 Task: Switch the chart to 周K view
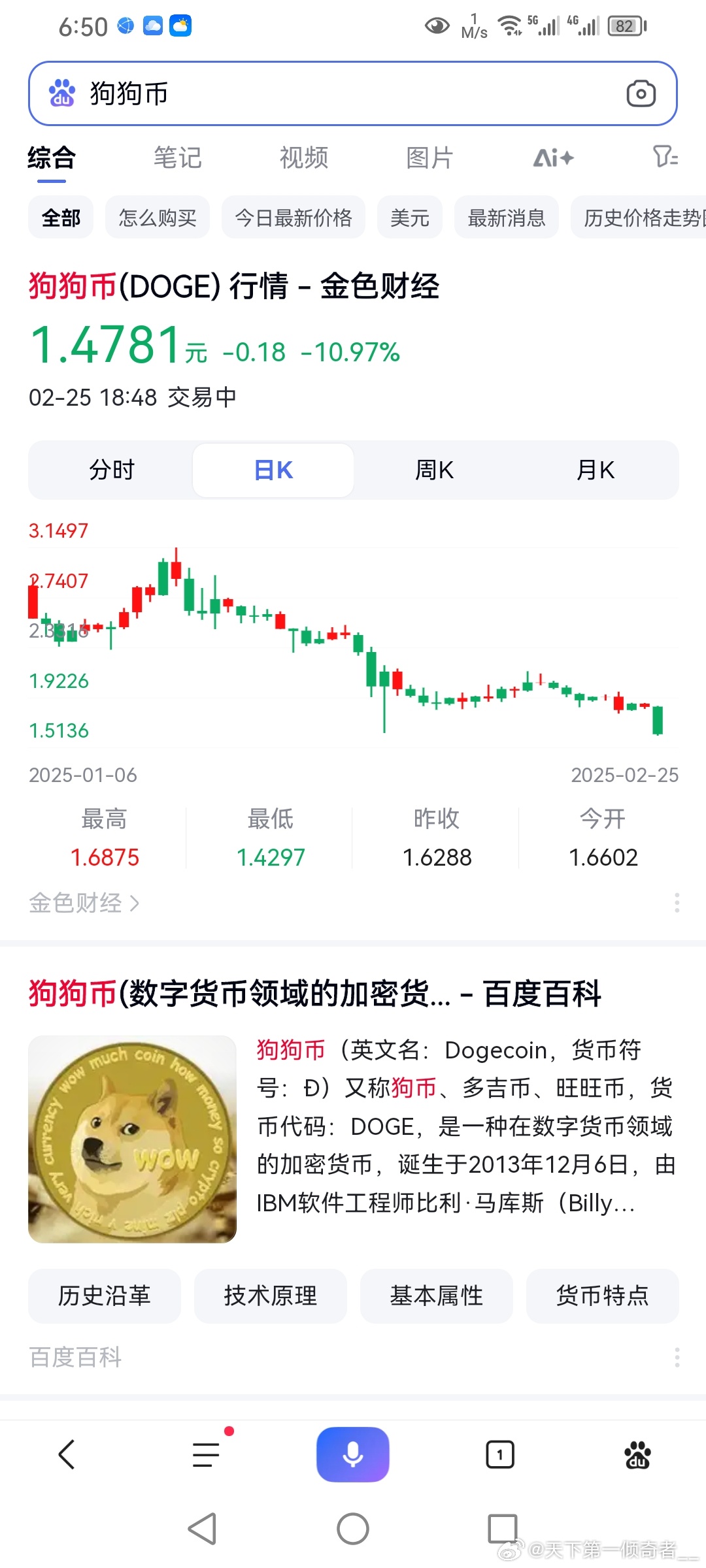(x=433, y=470)
